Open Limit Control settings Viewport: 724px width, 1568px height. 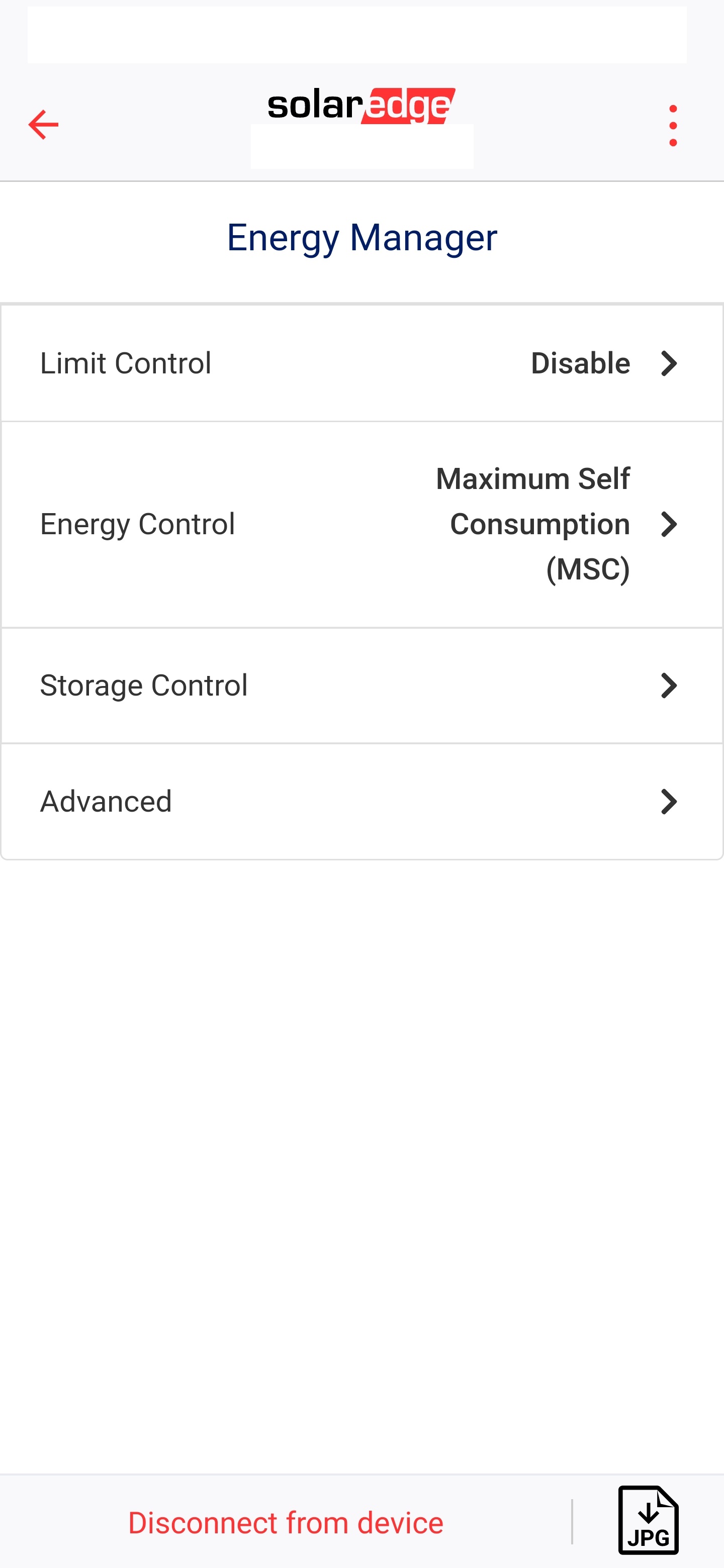click(x=361, y=363)
